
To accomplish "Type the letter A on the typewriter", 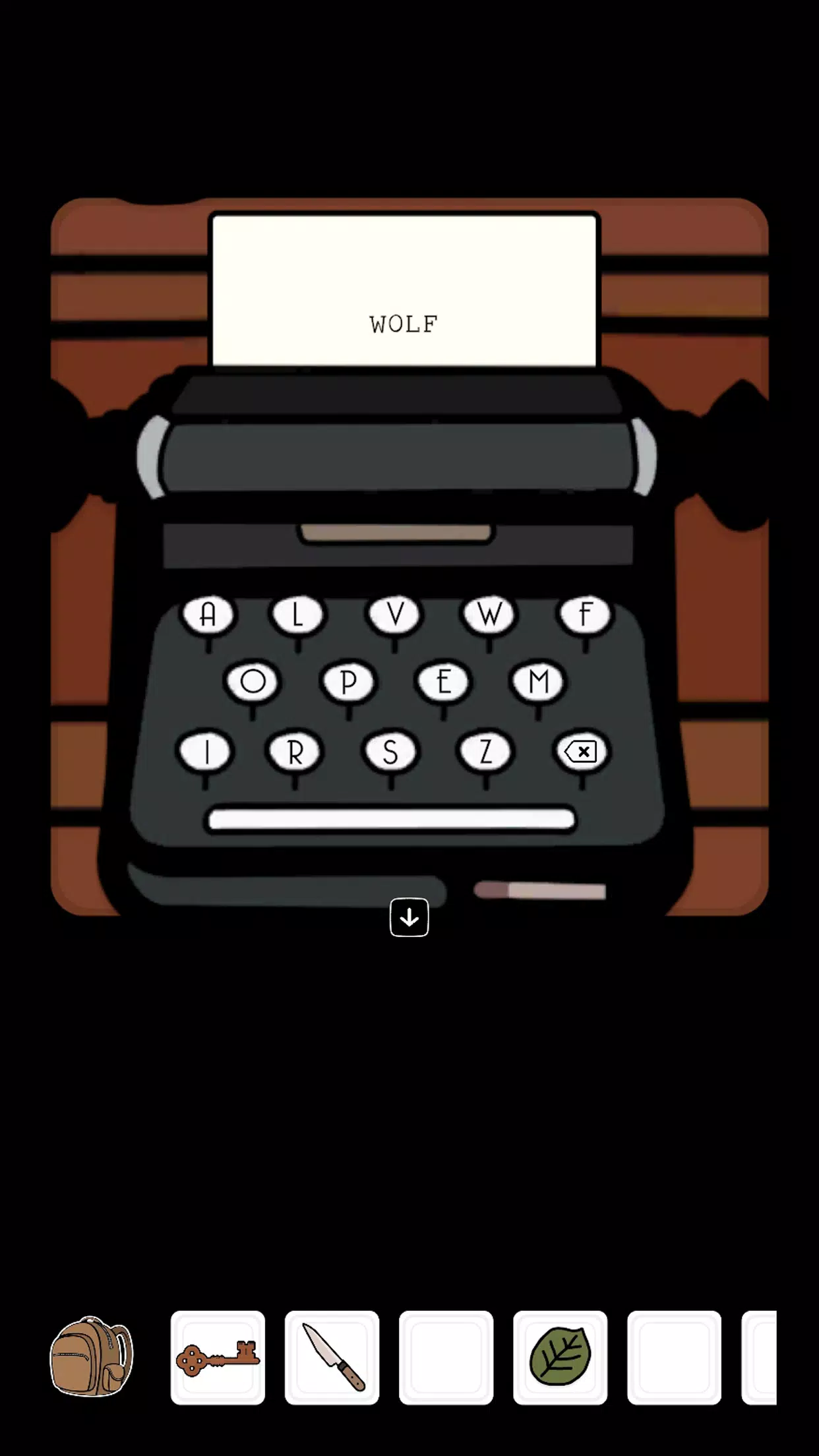I will (208, 615).
